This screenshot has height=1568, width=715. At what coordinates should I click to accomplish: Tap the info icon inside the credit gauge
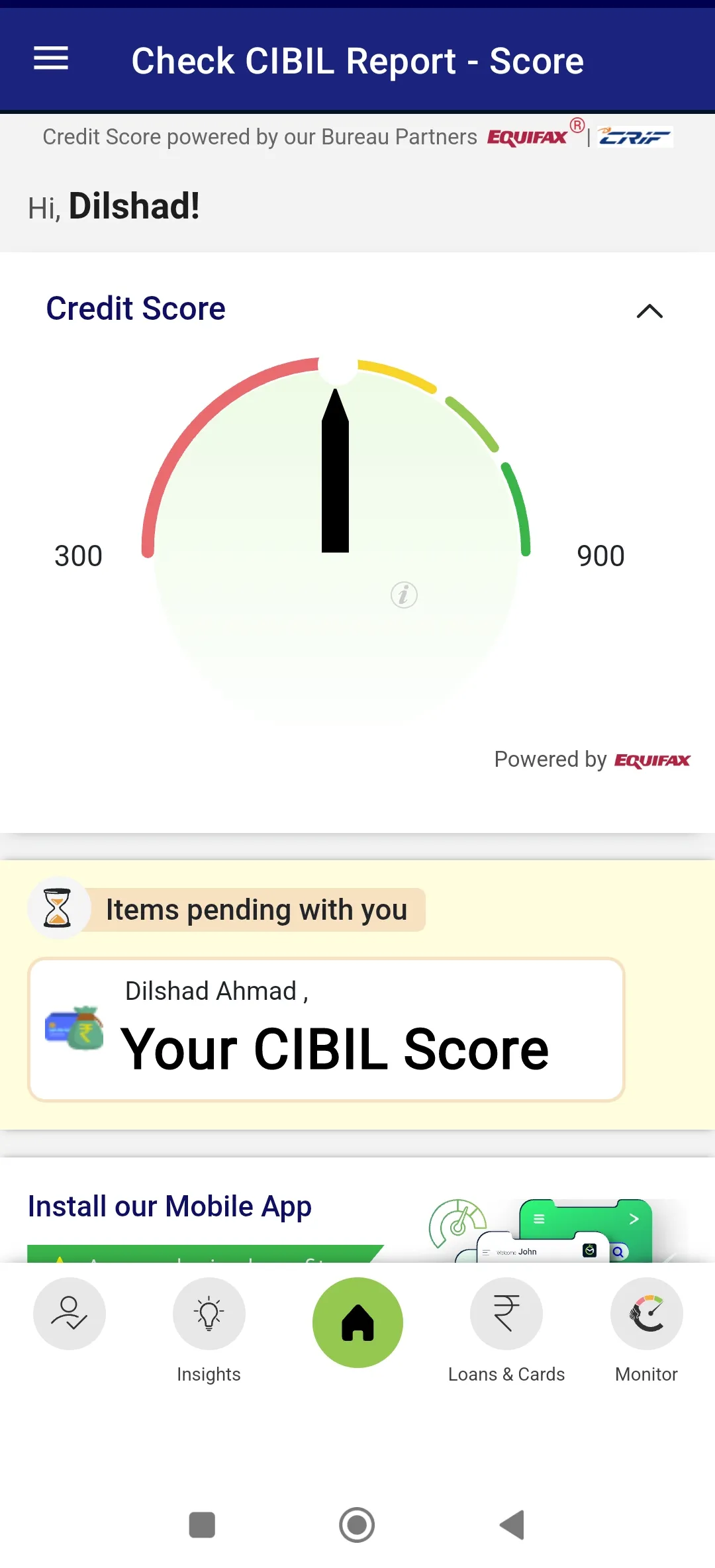[403, 595]
